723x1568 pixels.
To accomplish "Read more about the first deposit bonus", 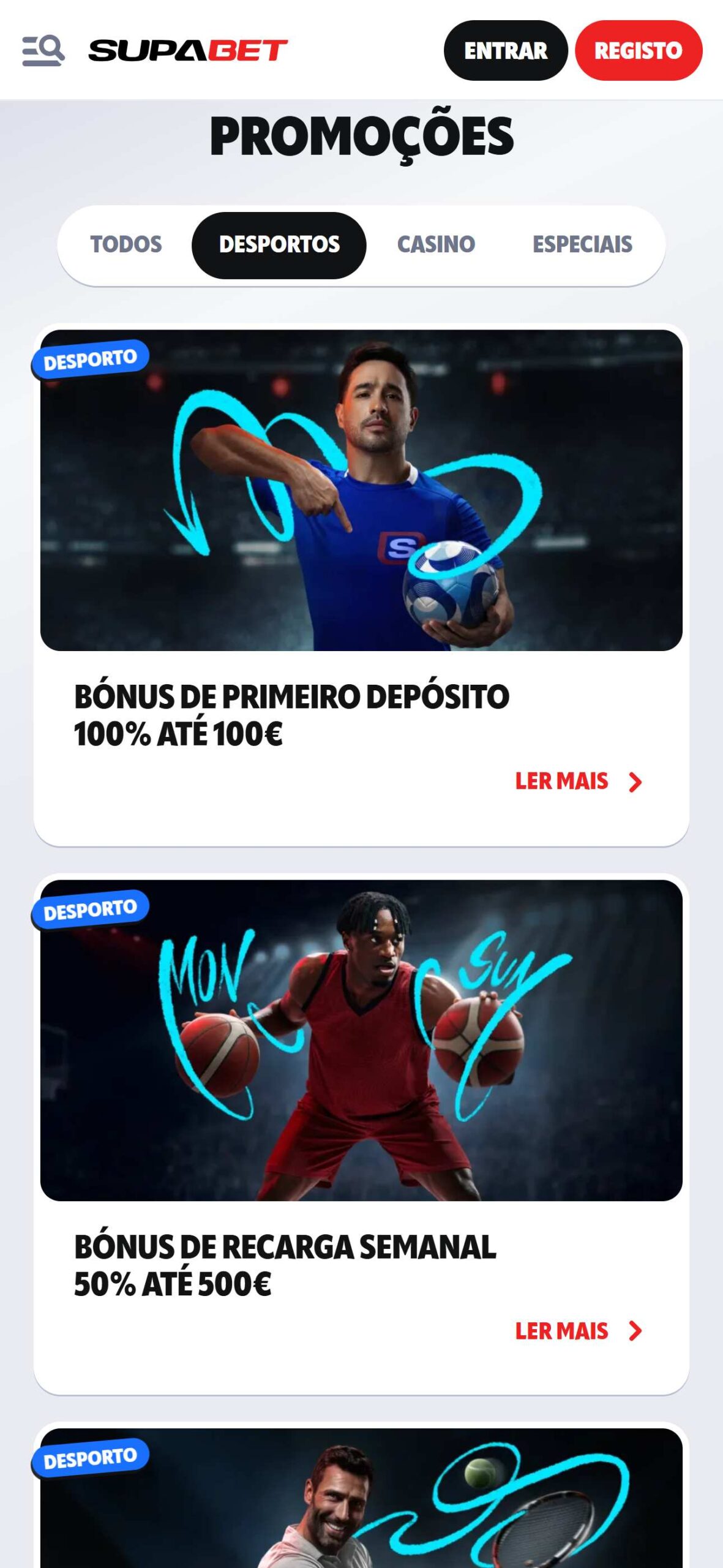I will tap(577, 782).
